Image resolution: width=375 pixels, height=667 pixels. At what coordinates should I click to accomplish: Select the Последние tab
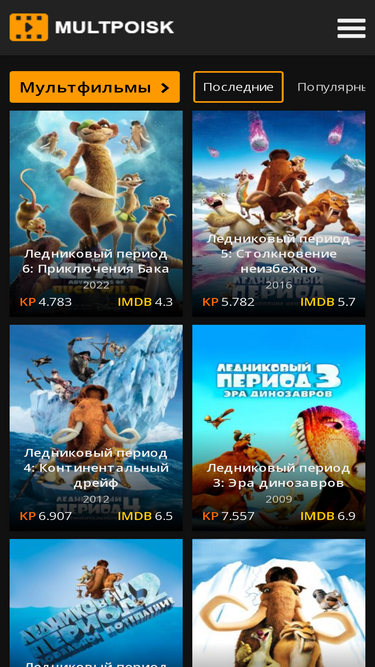[238, 87]
